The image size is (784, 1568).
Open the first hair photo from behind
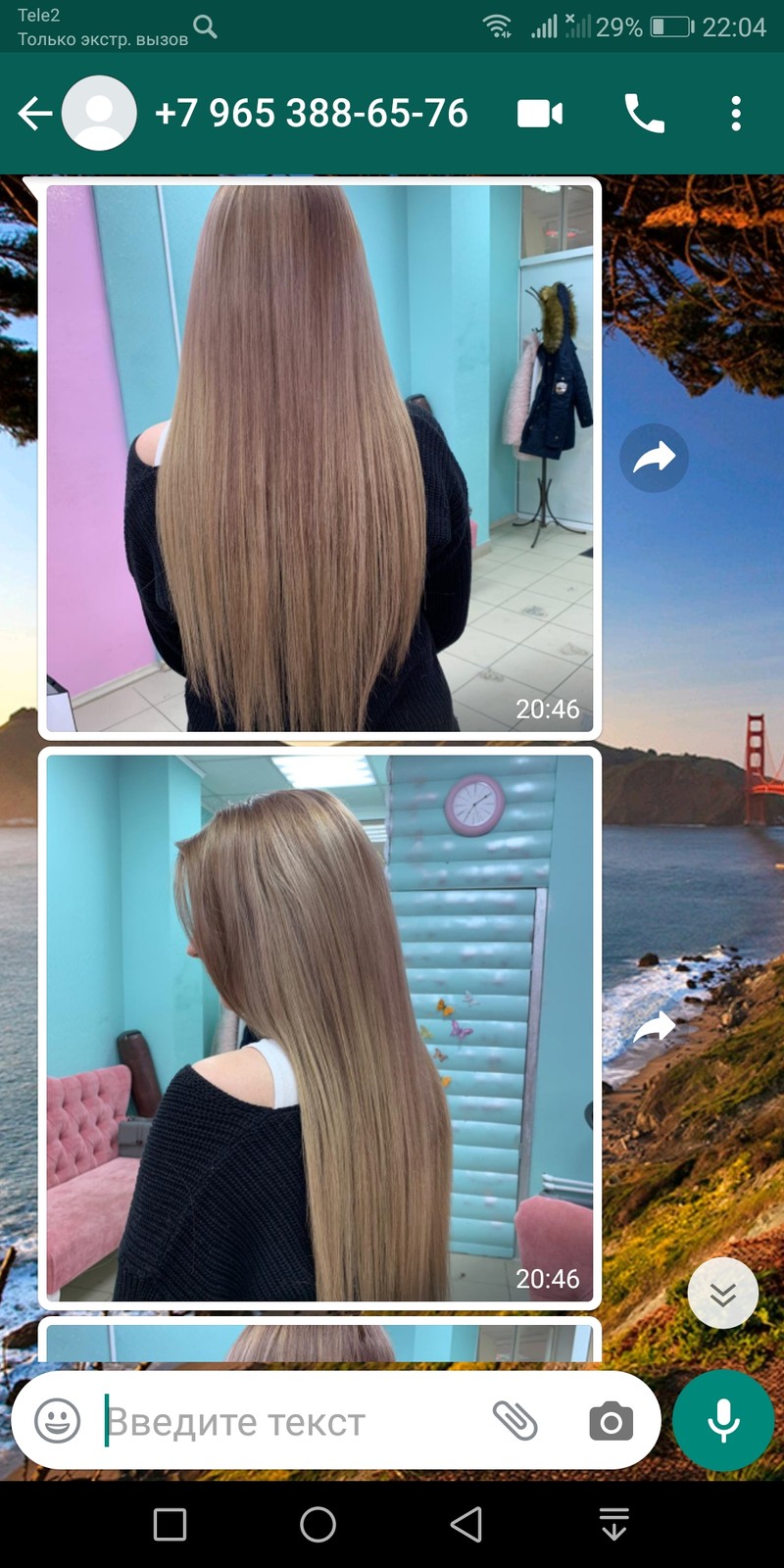[319, 458]
